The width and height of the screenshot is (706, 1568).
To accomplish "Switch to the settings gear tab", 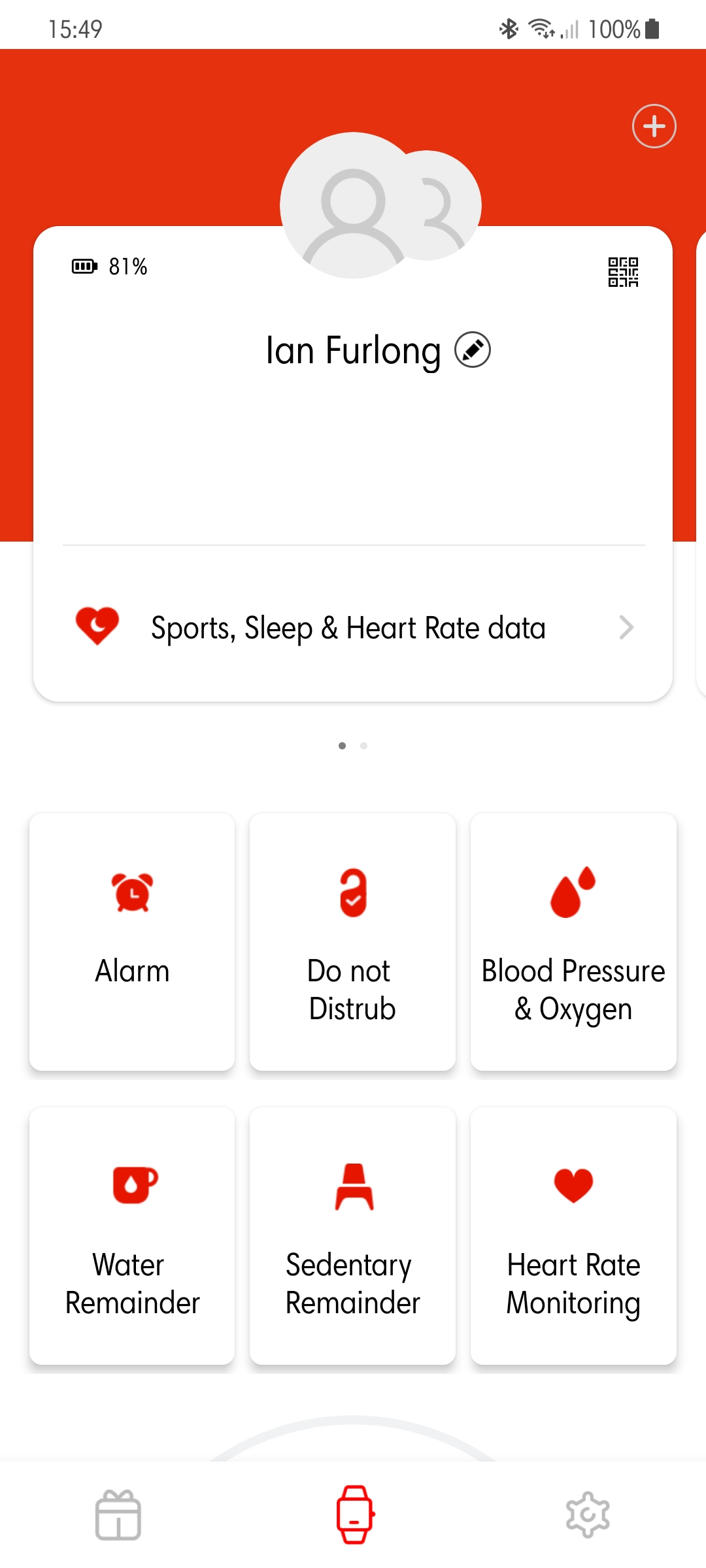I will [x=588, y=1515].
